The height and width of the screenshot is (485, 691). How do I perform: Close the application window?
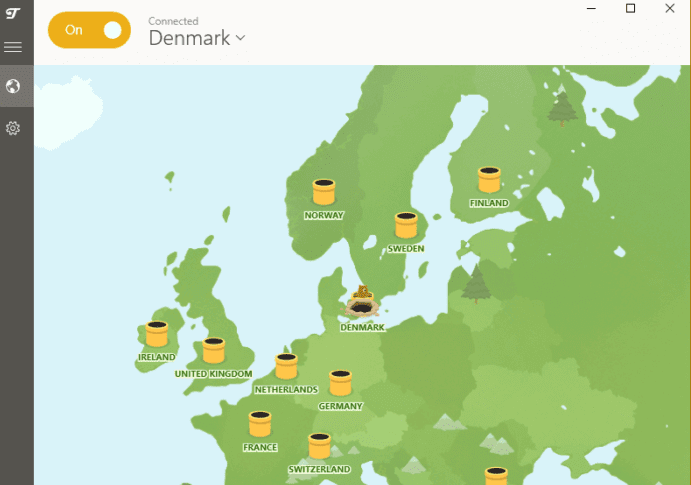coord(669,8)
